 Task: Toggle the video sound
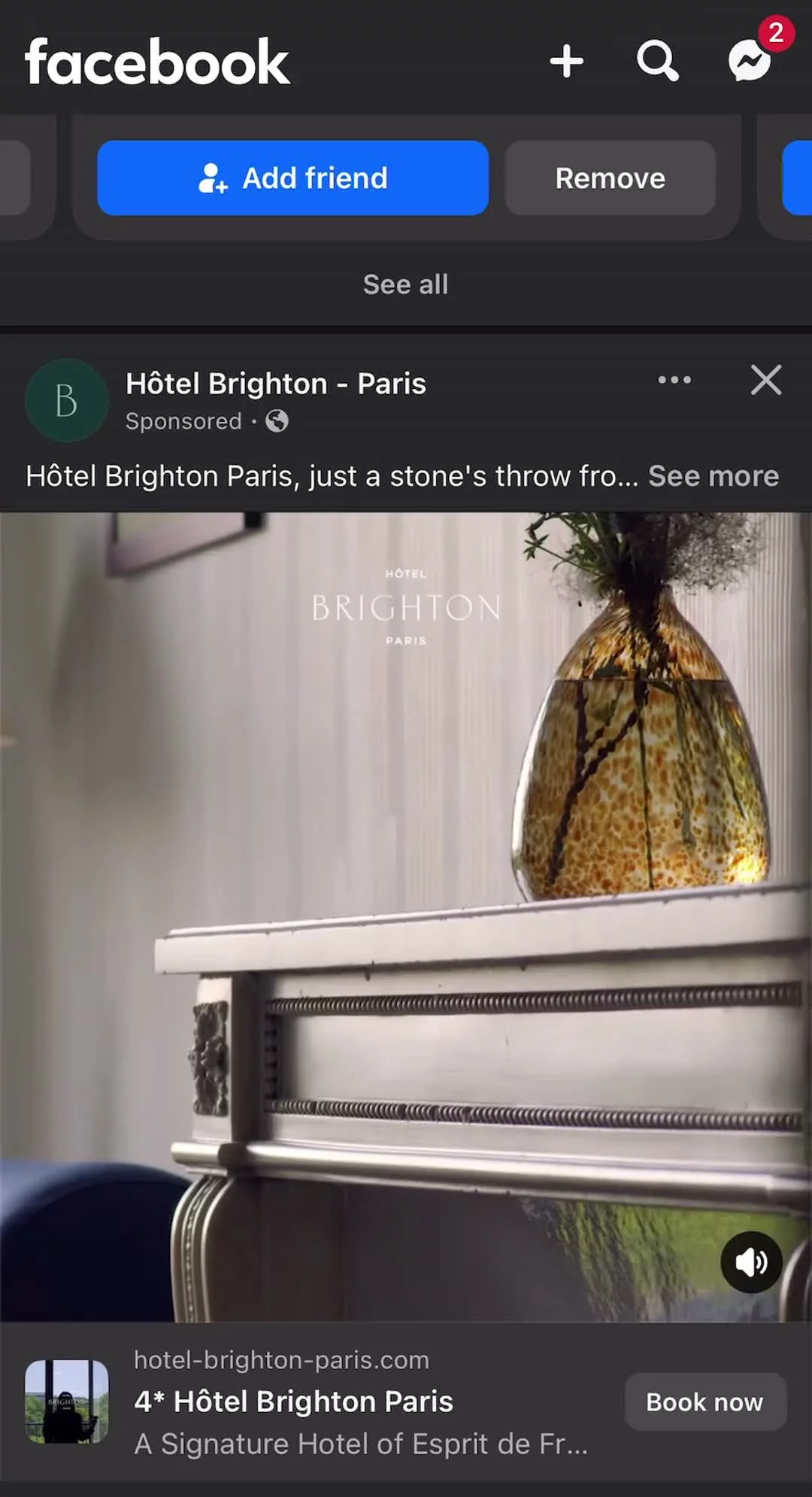[751, 1262]
